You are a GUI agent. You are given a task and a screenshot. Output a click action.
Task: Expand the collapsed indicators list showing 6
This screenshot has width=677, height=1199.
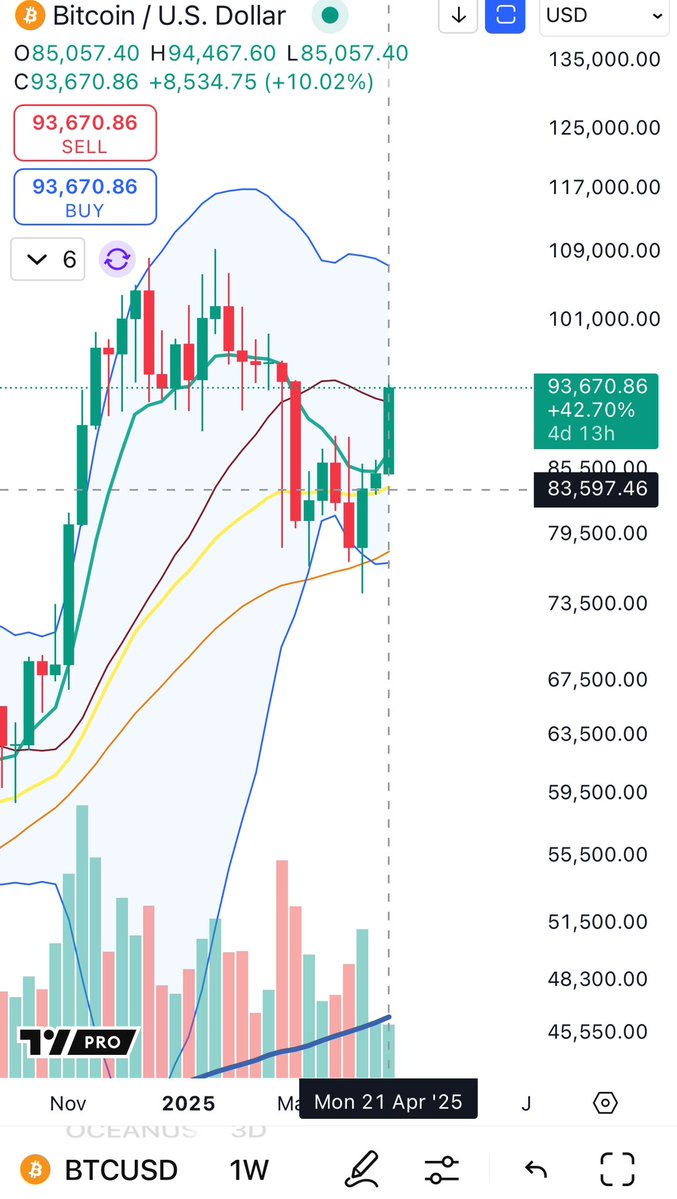pos(49,260)
